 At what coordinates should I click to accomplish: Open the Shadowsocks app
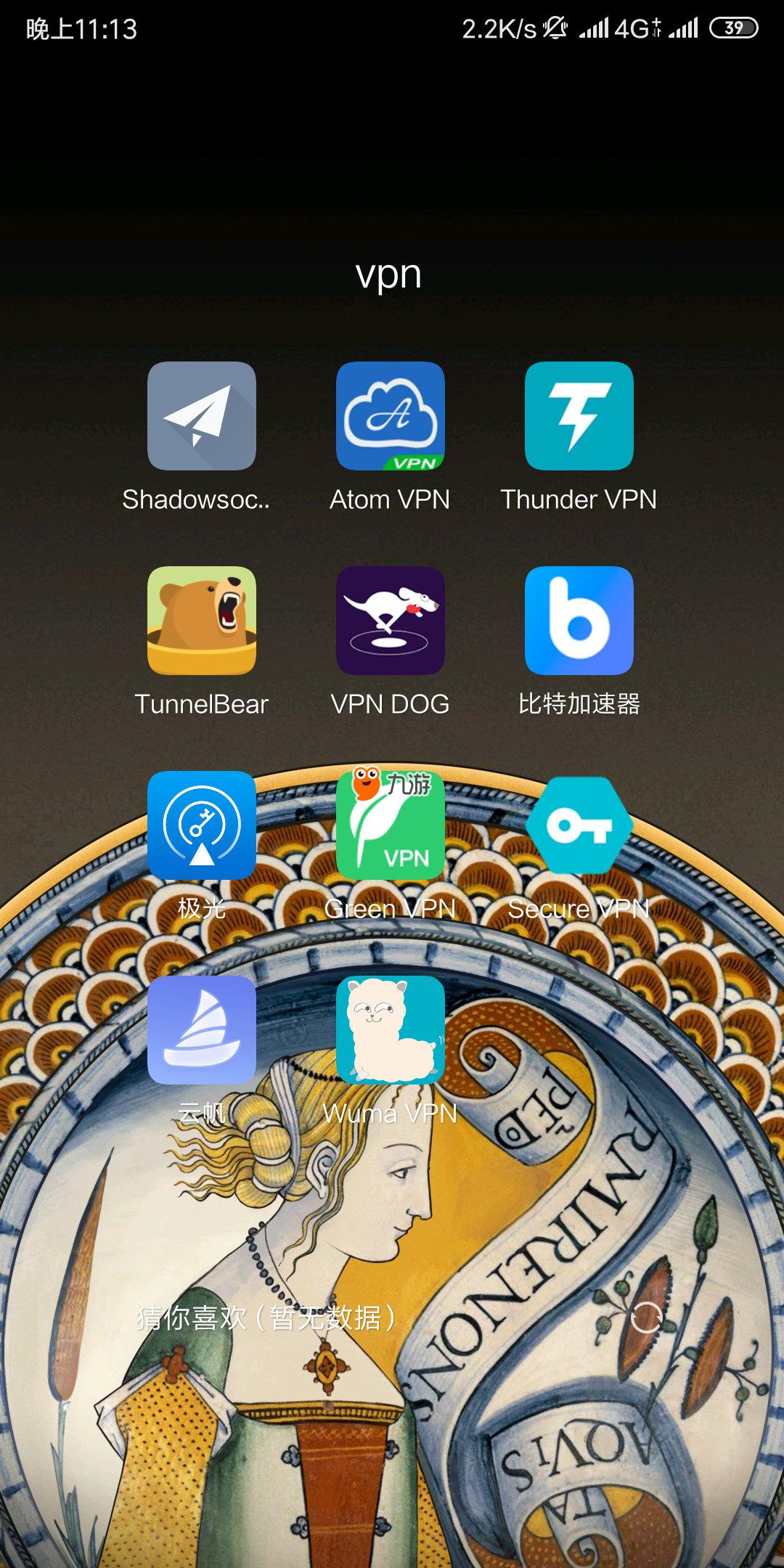202,416
